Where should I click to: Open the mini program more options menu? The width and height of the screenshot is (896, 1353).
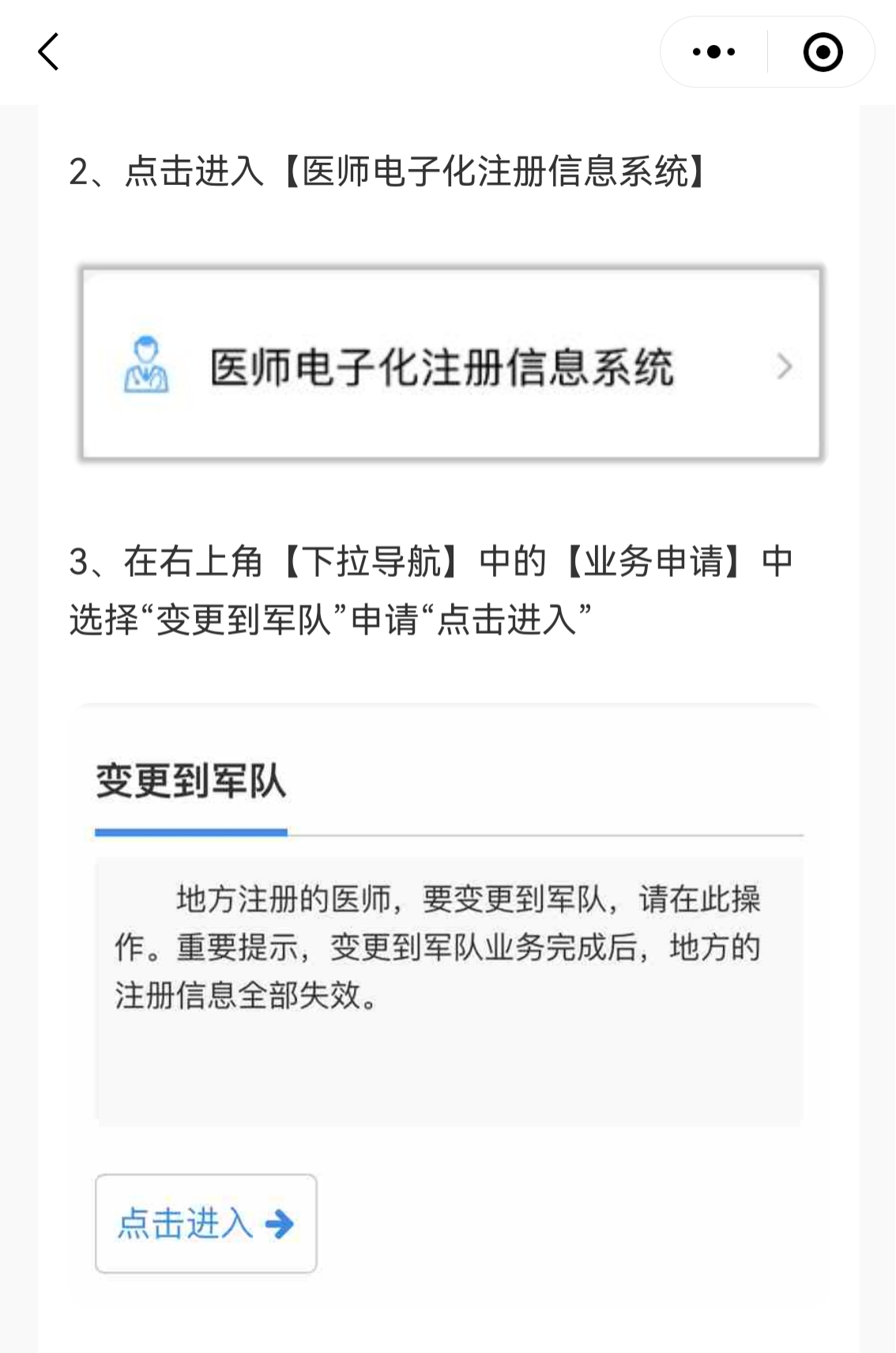click(713, 52)
